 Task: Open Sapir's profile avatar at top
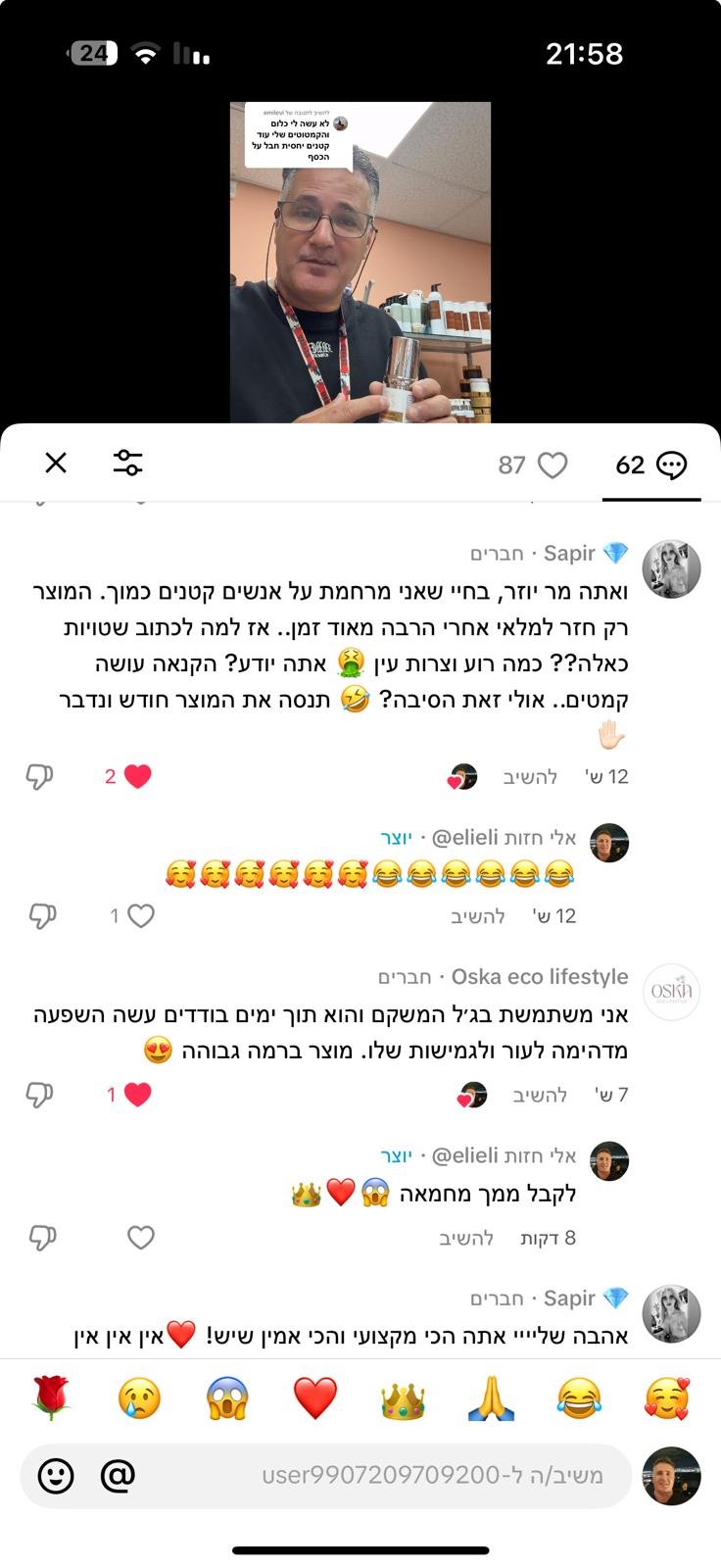(671, 567)
